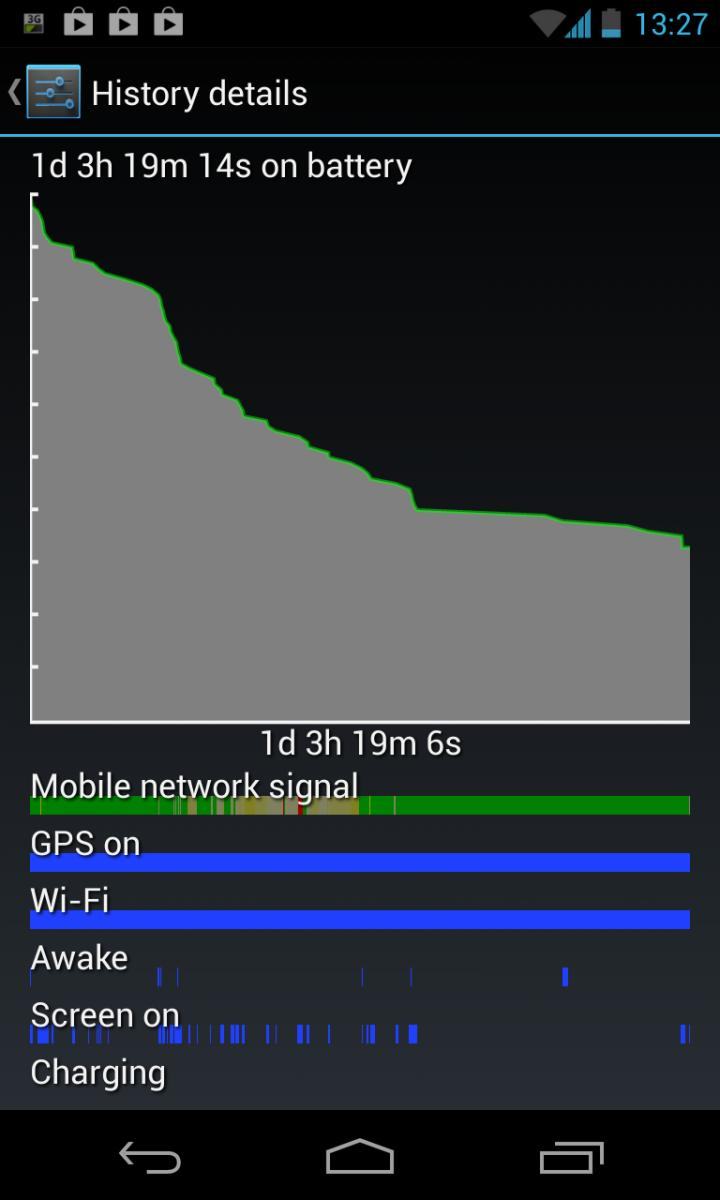Open the recent apps overview
Screen dimensions: 720x1200
coord(571,1157)
